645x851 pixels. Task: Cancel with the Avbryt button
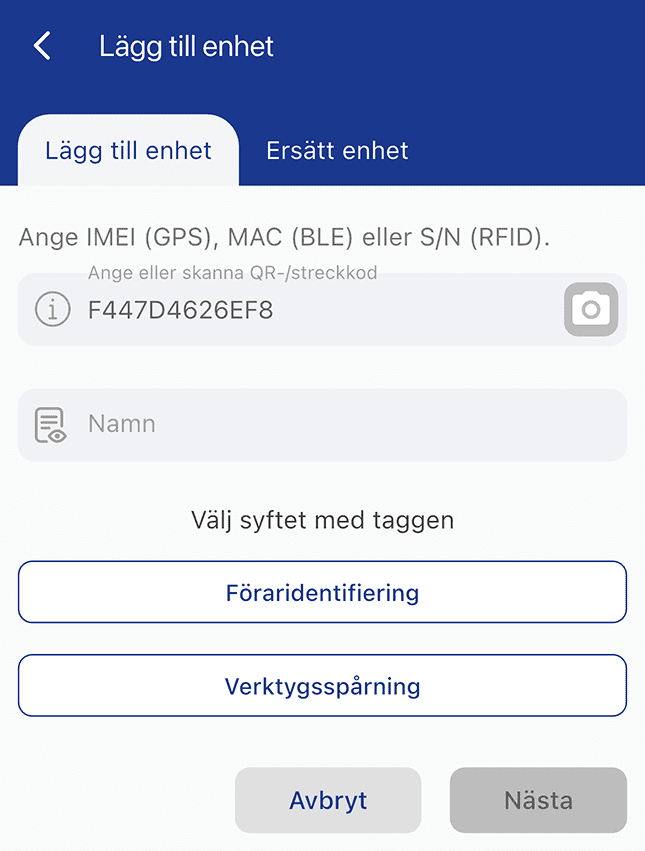pyautogui.click(x=328, y=800)
